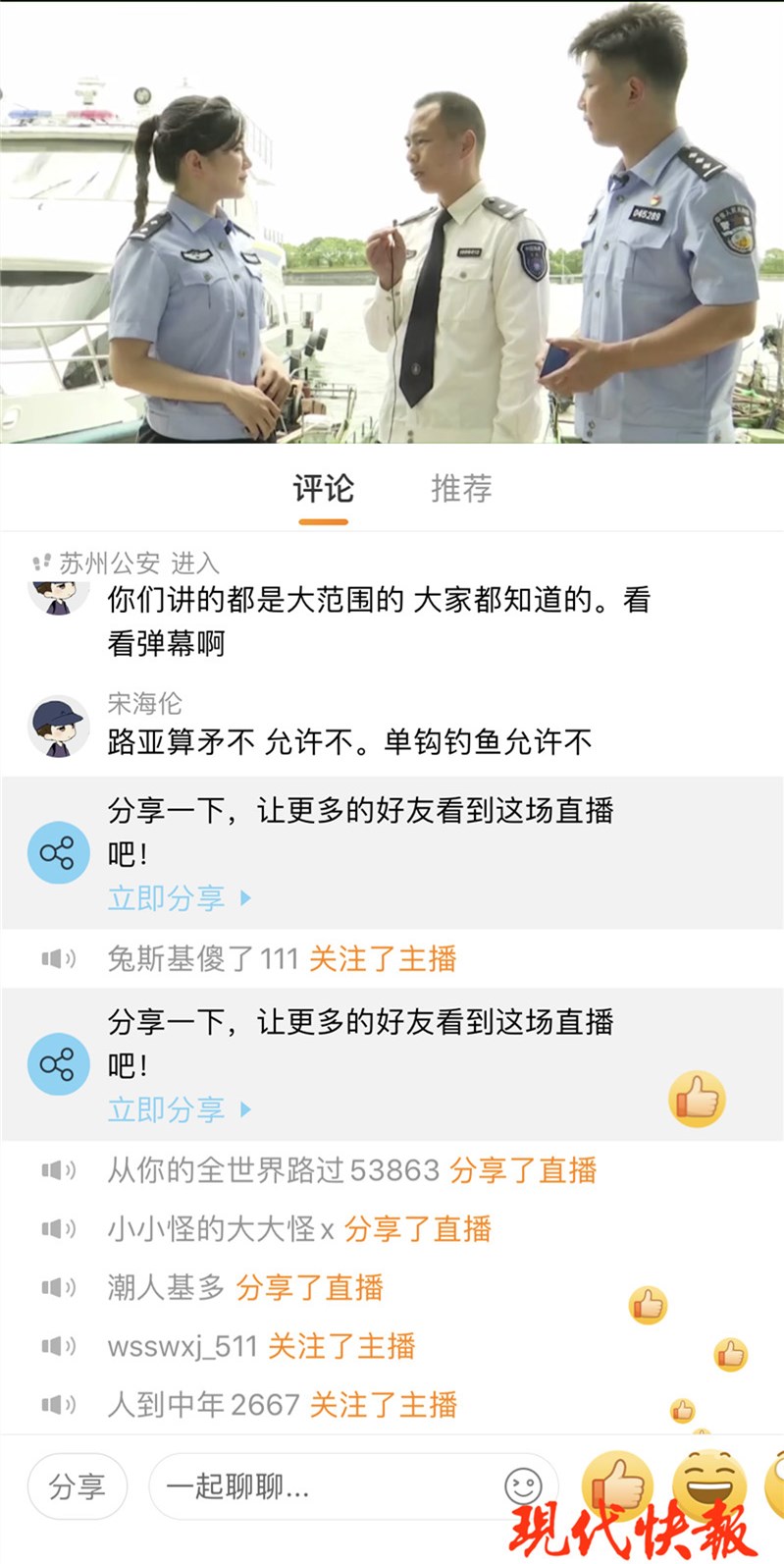
Task: Tap the second 立即分享 link
Action: 179,1109
